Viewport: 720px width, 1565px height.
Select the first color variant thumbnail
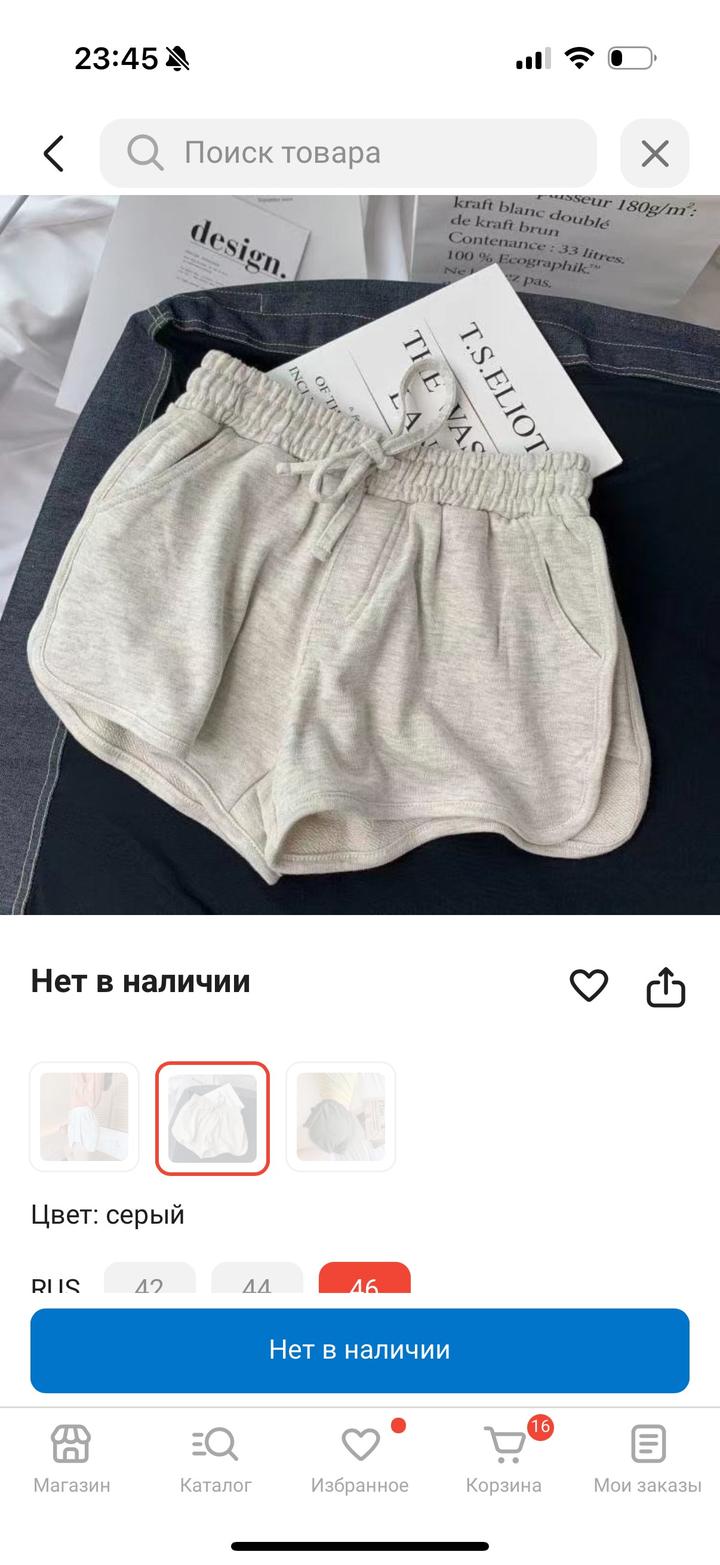pyautogui.click(x=84, y=1116)
